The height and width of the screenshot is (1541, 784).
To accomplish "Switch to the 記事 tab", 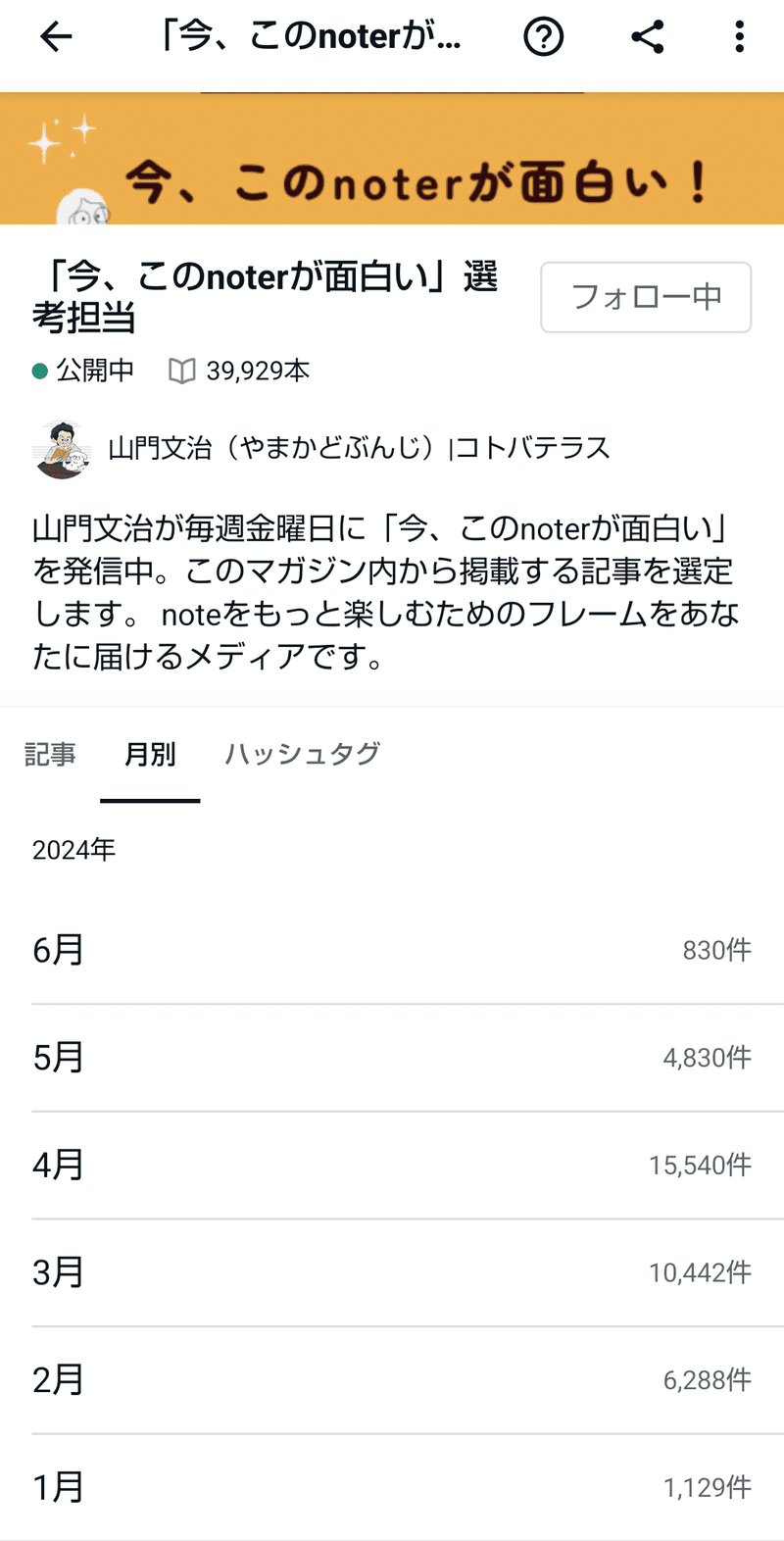I will tap(50, 755).
